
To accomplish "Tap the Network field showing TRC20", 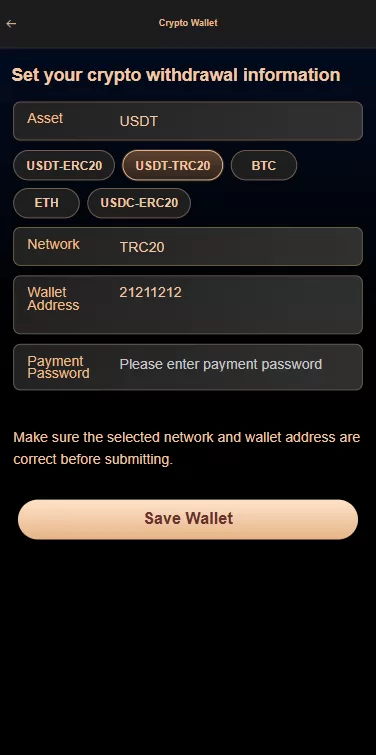I will click(x=188, y=247).
